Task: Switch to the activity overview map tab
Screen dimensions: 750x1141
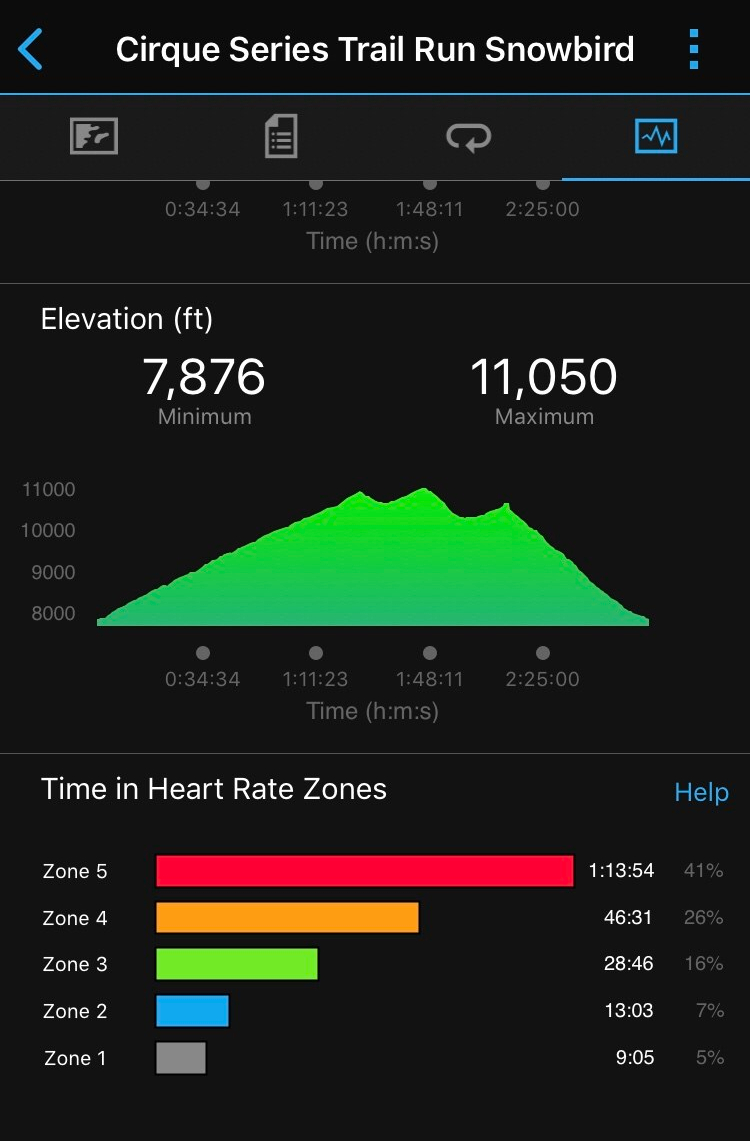Action: coord(94,136)
